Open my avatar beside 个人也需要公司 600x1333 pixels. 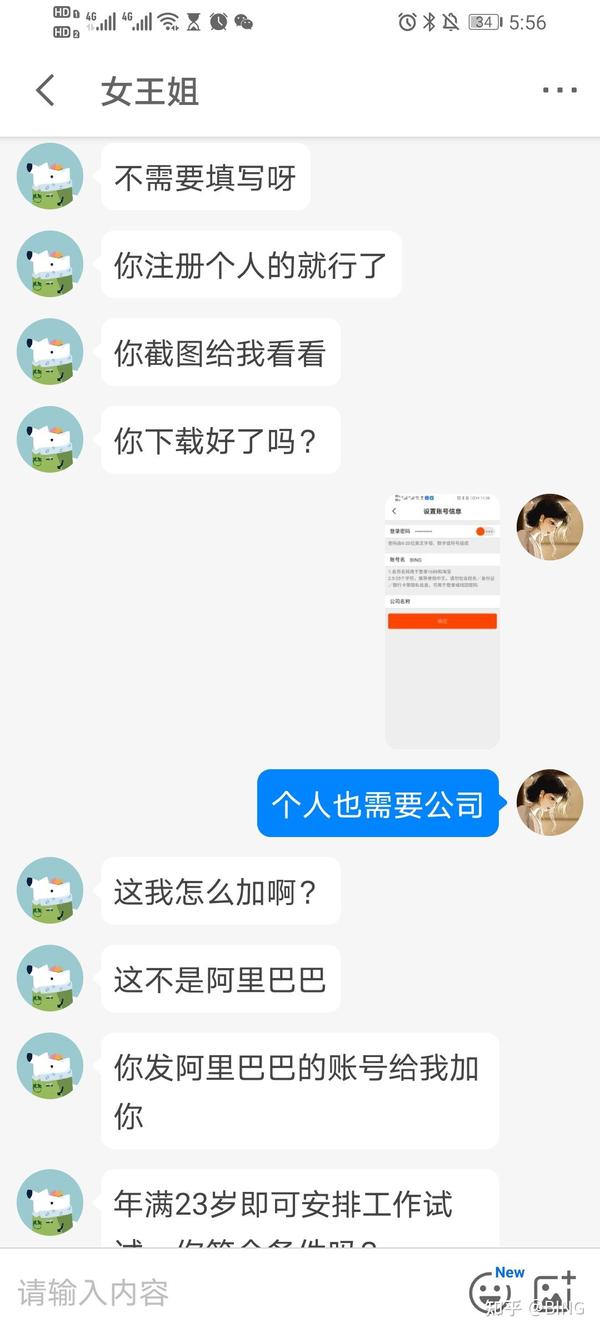pyautogui.click(x=549, y=803)
